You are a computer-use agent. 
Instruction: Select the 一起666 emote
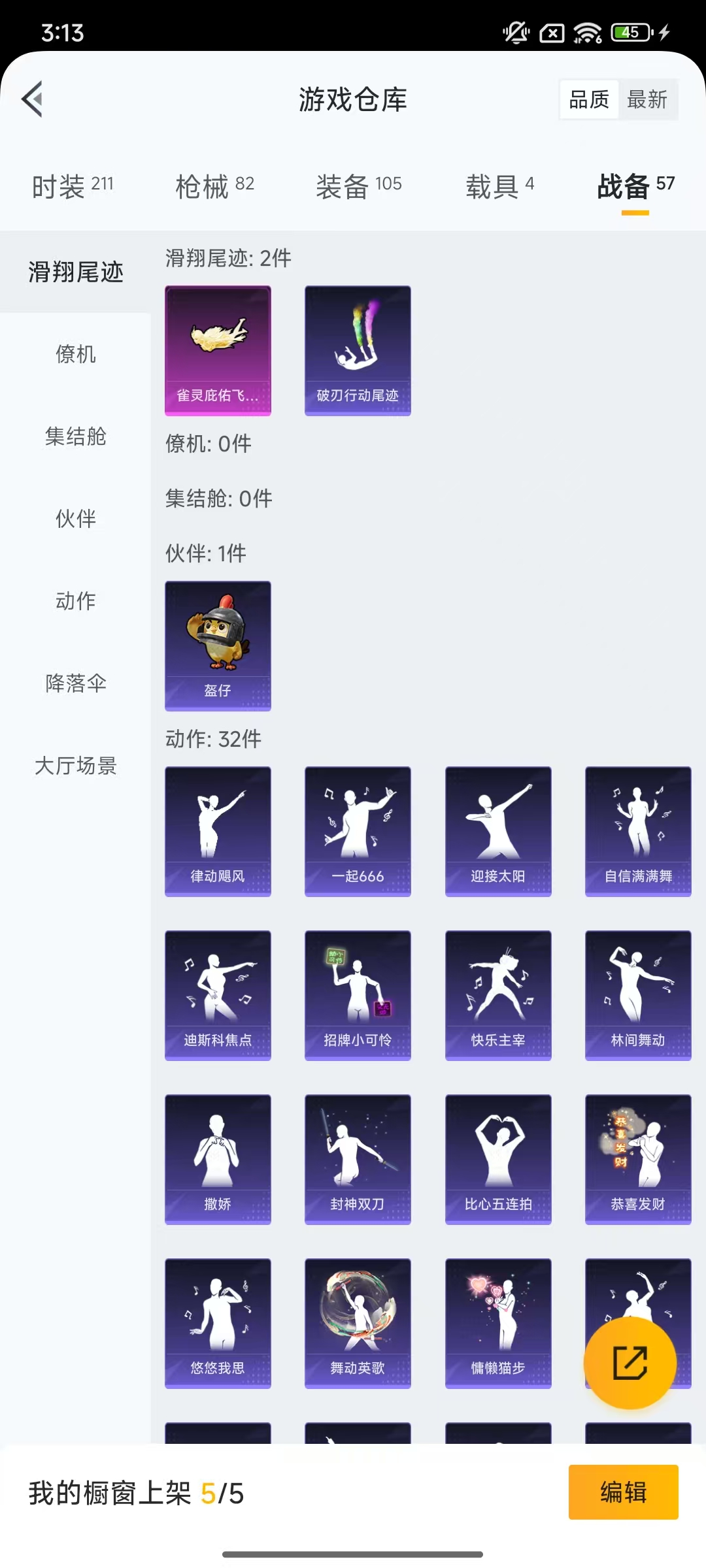pos(358,831)
